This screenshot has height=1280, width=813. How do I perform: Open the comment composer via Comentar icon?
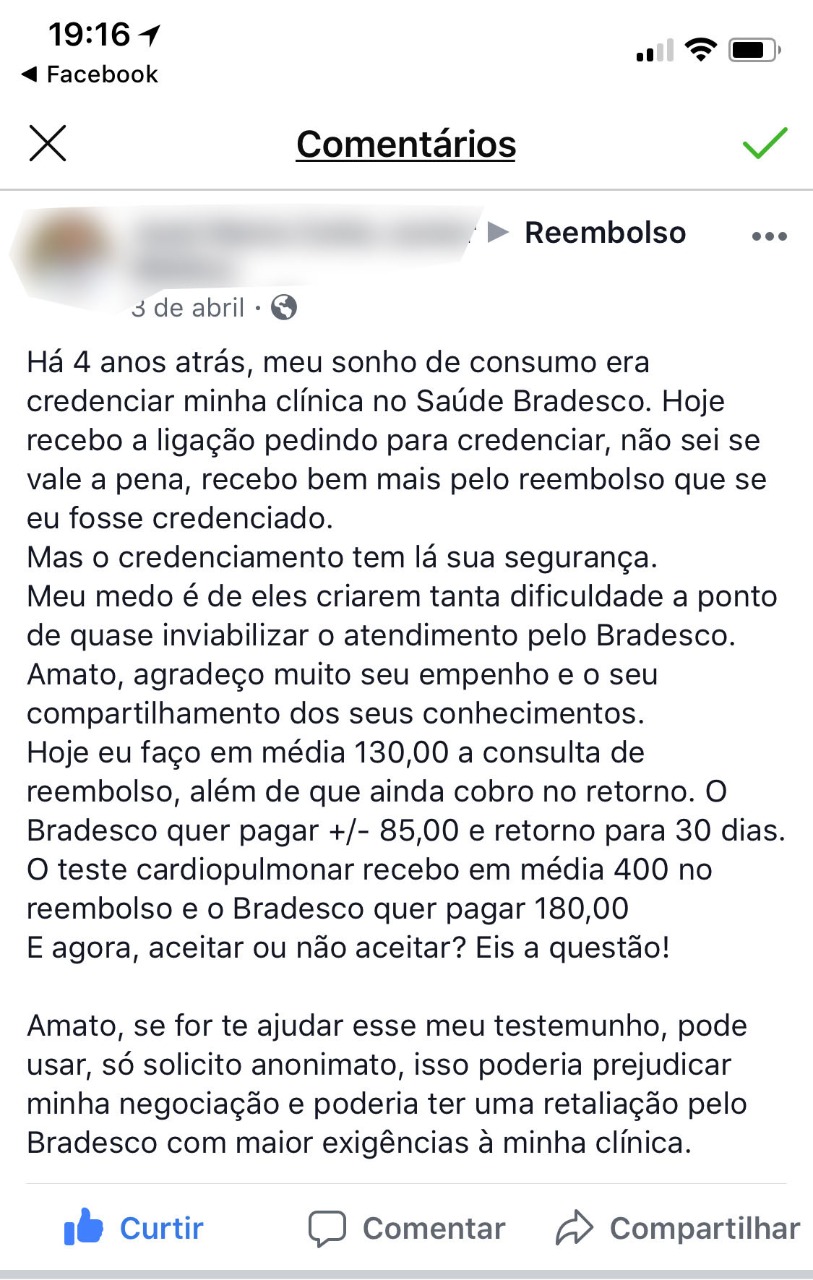(x=330, y=1228)
